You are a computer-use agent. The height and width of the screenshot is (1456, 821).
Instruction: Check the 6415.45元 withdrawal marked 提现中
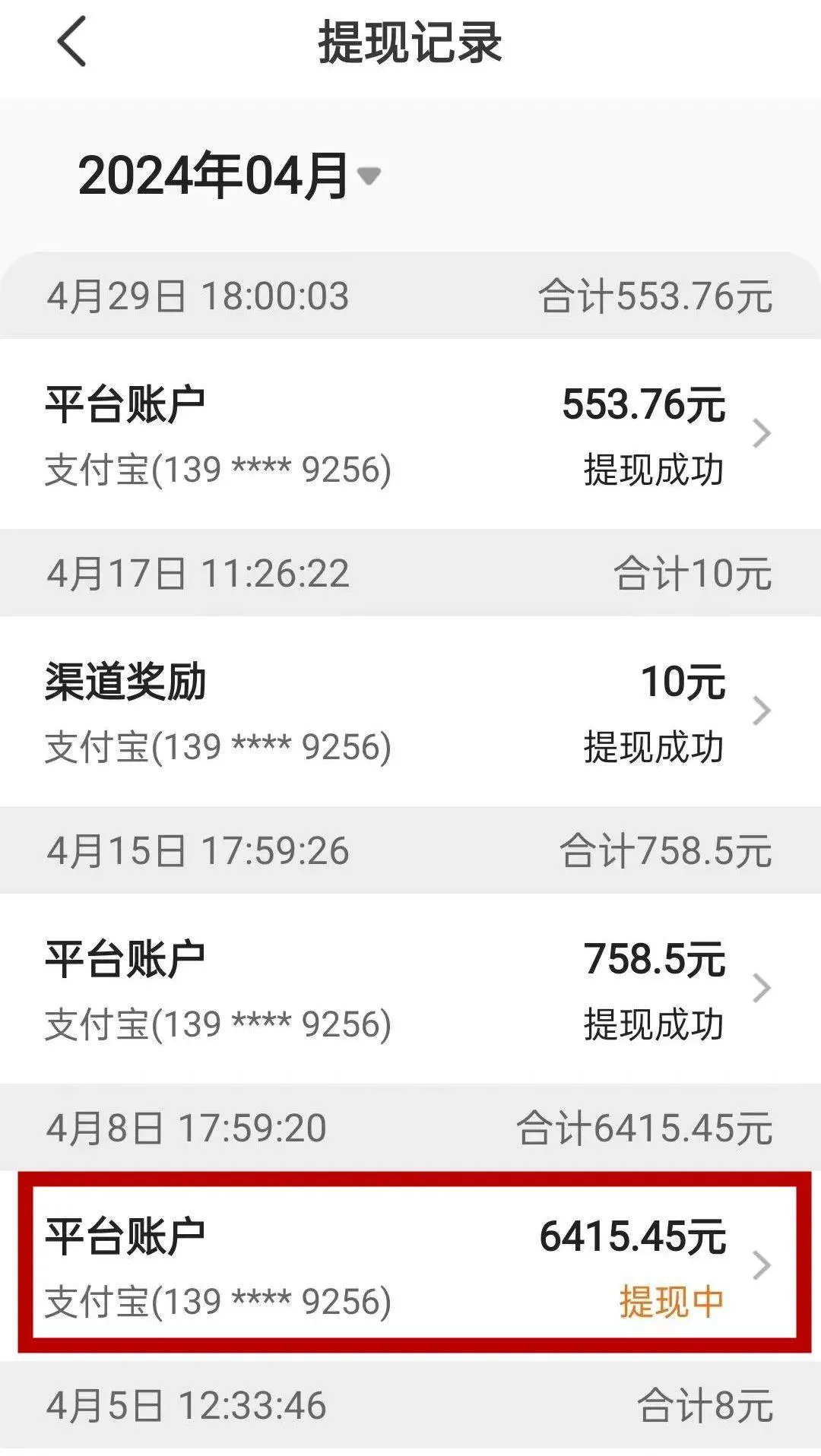tap(410, 1266)
